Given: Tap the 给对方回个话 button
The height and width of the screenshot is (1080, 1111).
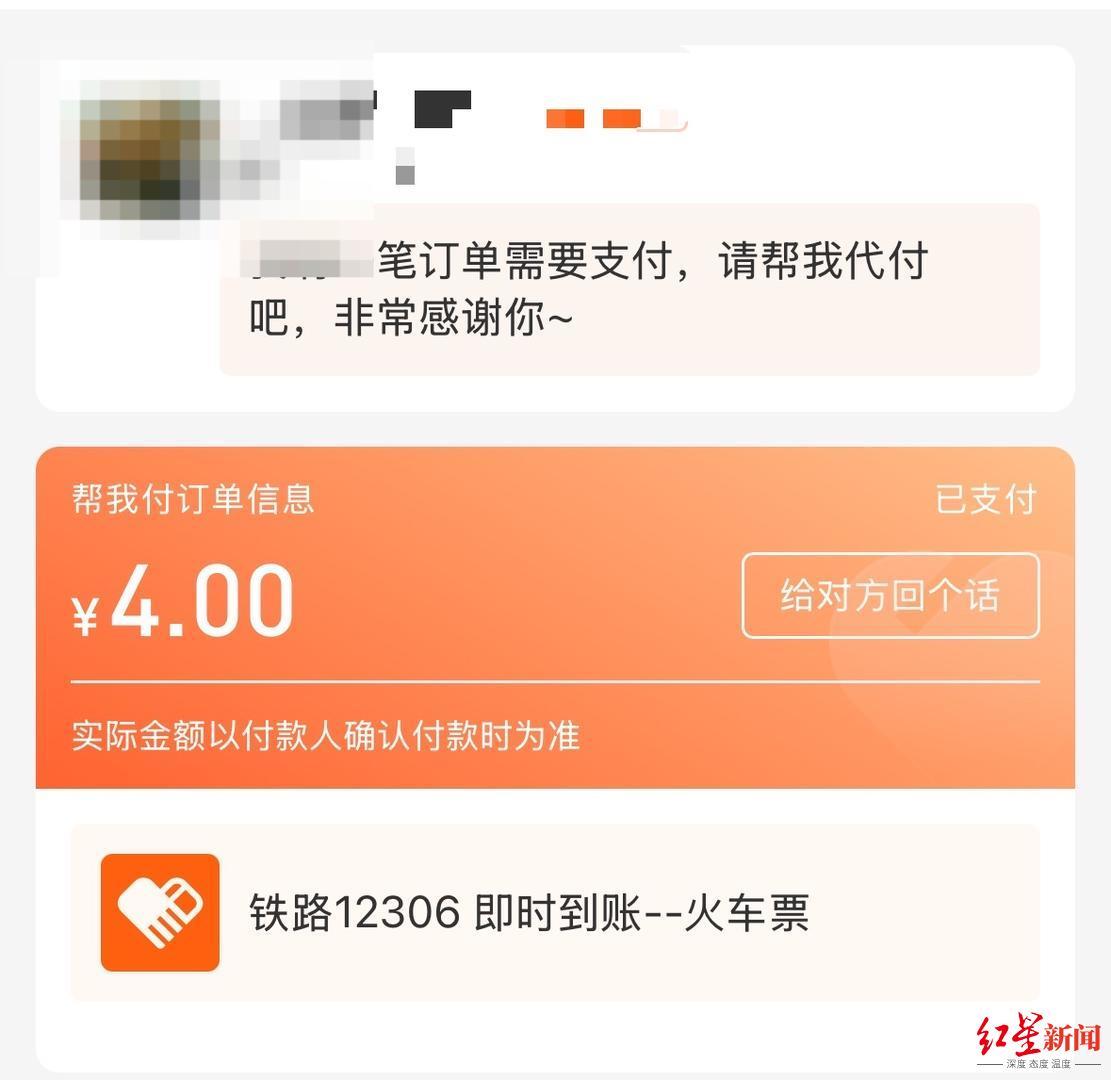Looking at the screenshot, I should click(890, 596).
